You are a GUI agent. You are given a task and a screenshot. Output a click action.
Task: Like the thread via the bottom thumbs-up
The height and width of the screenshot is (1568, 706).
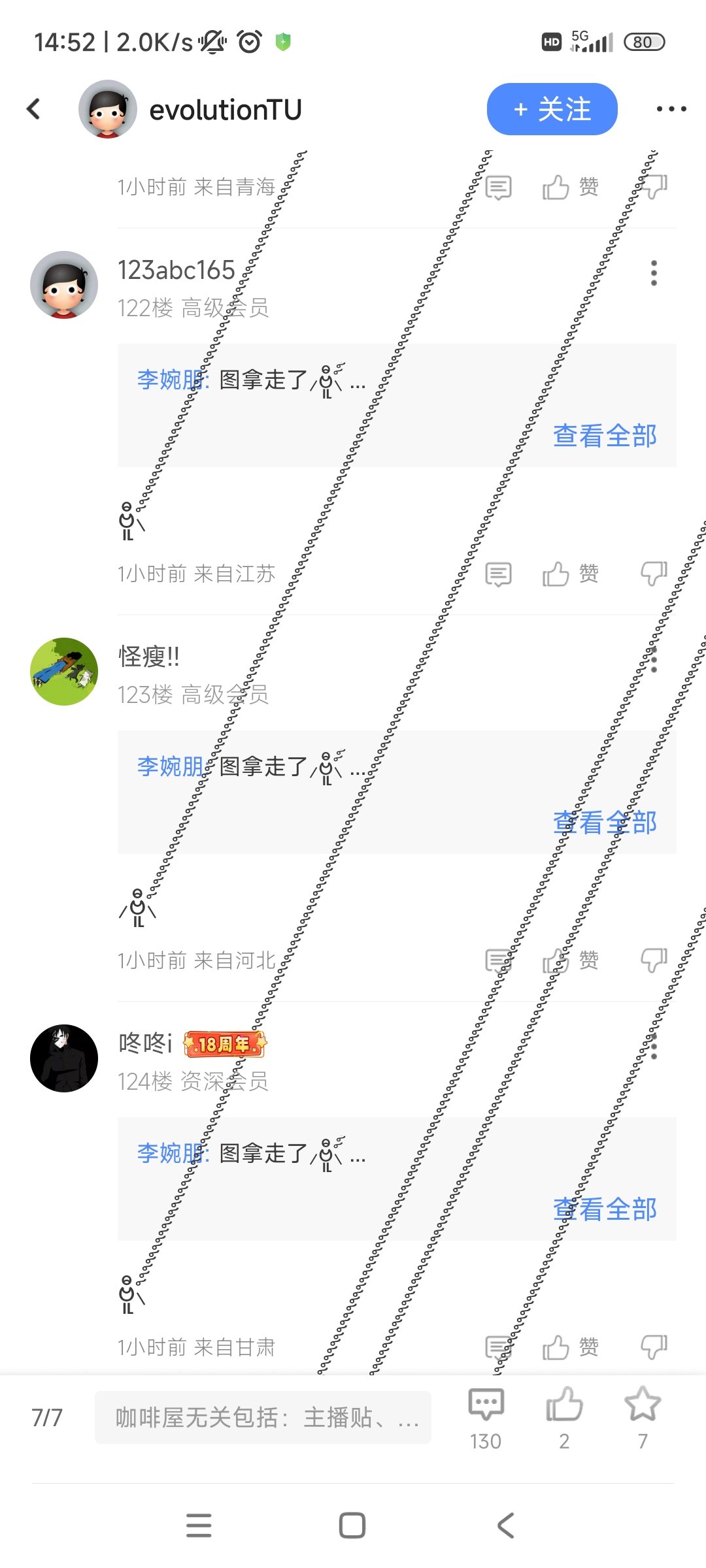(x=564, y=1418)
